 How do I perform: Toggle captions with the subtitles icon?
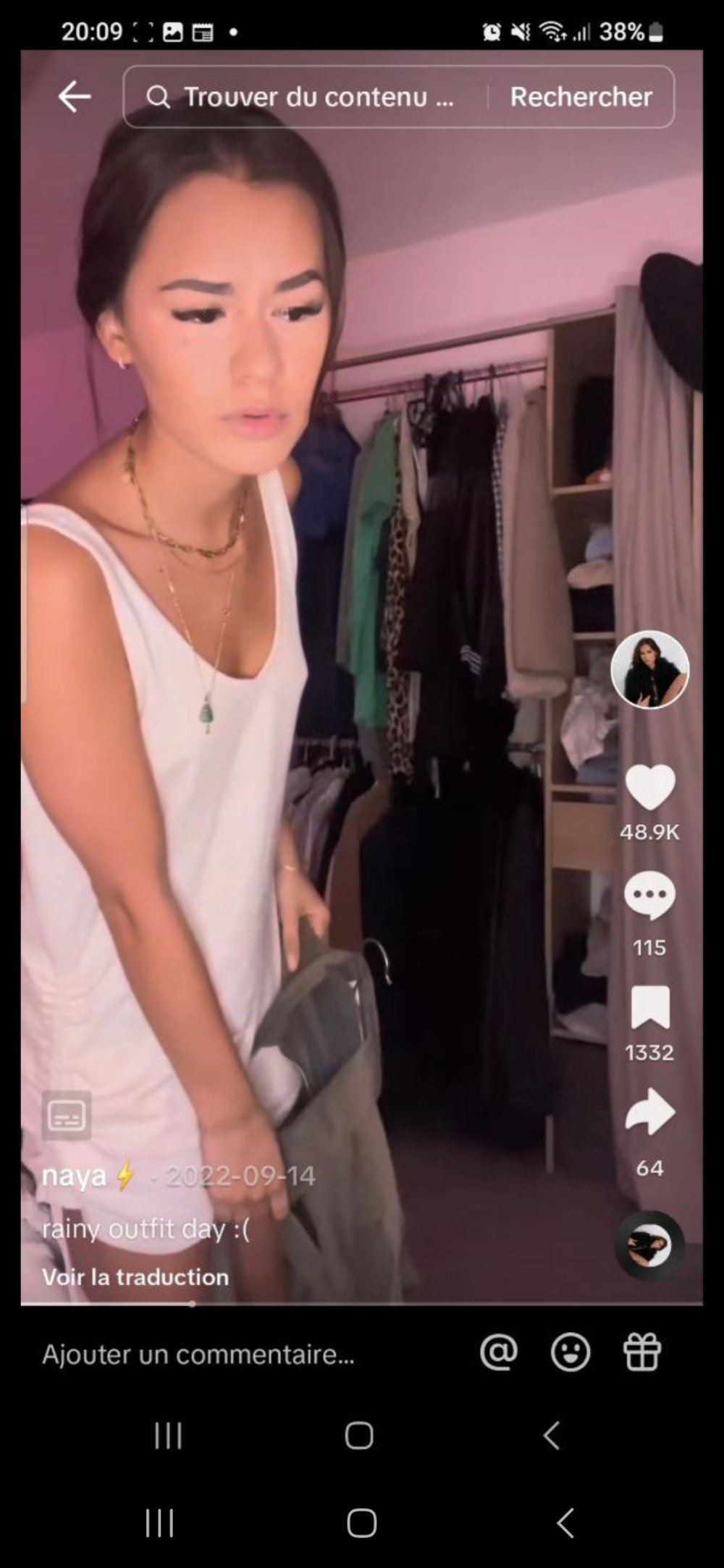67,1116
